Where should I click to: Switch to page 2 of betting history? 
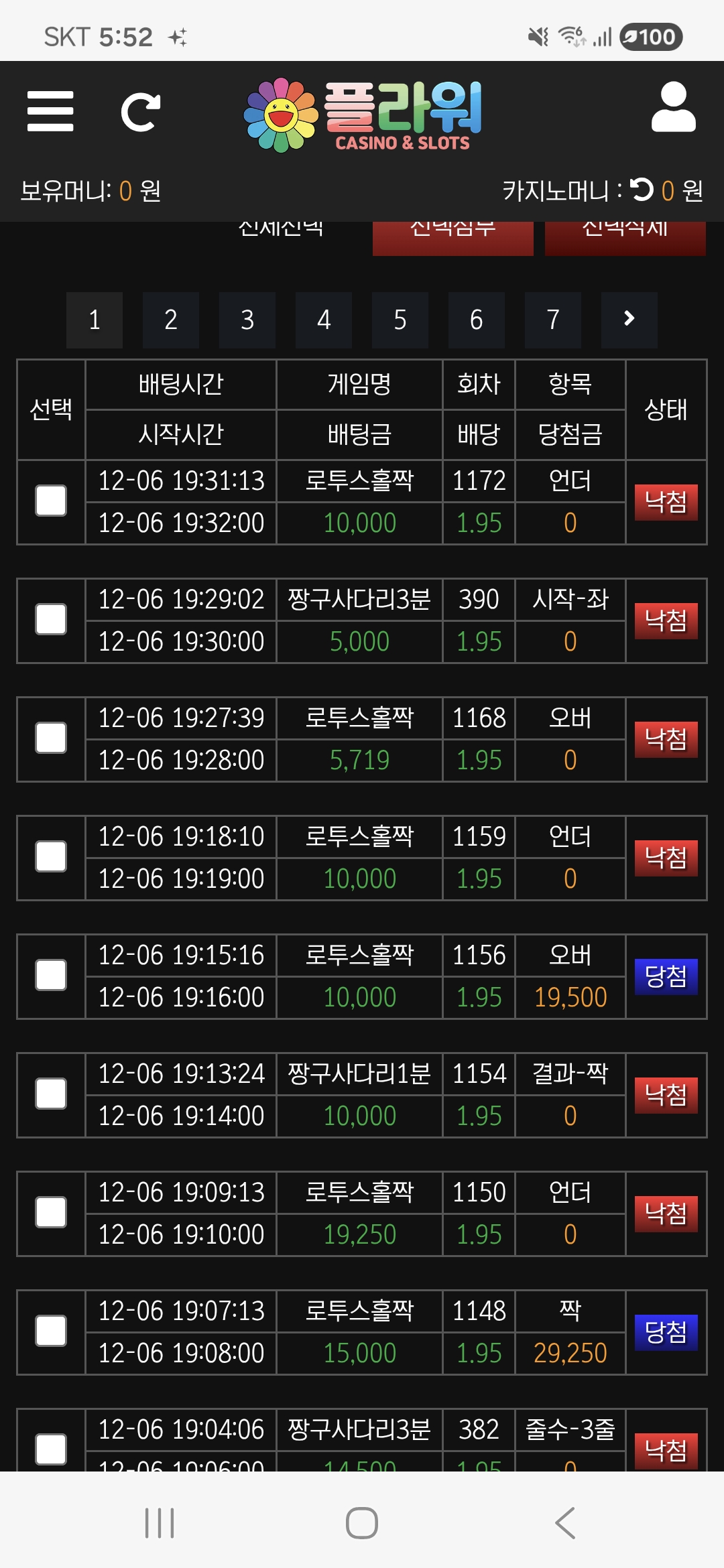click(x=171, y=320)
